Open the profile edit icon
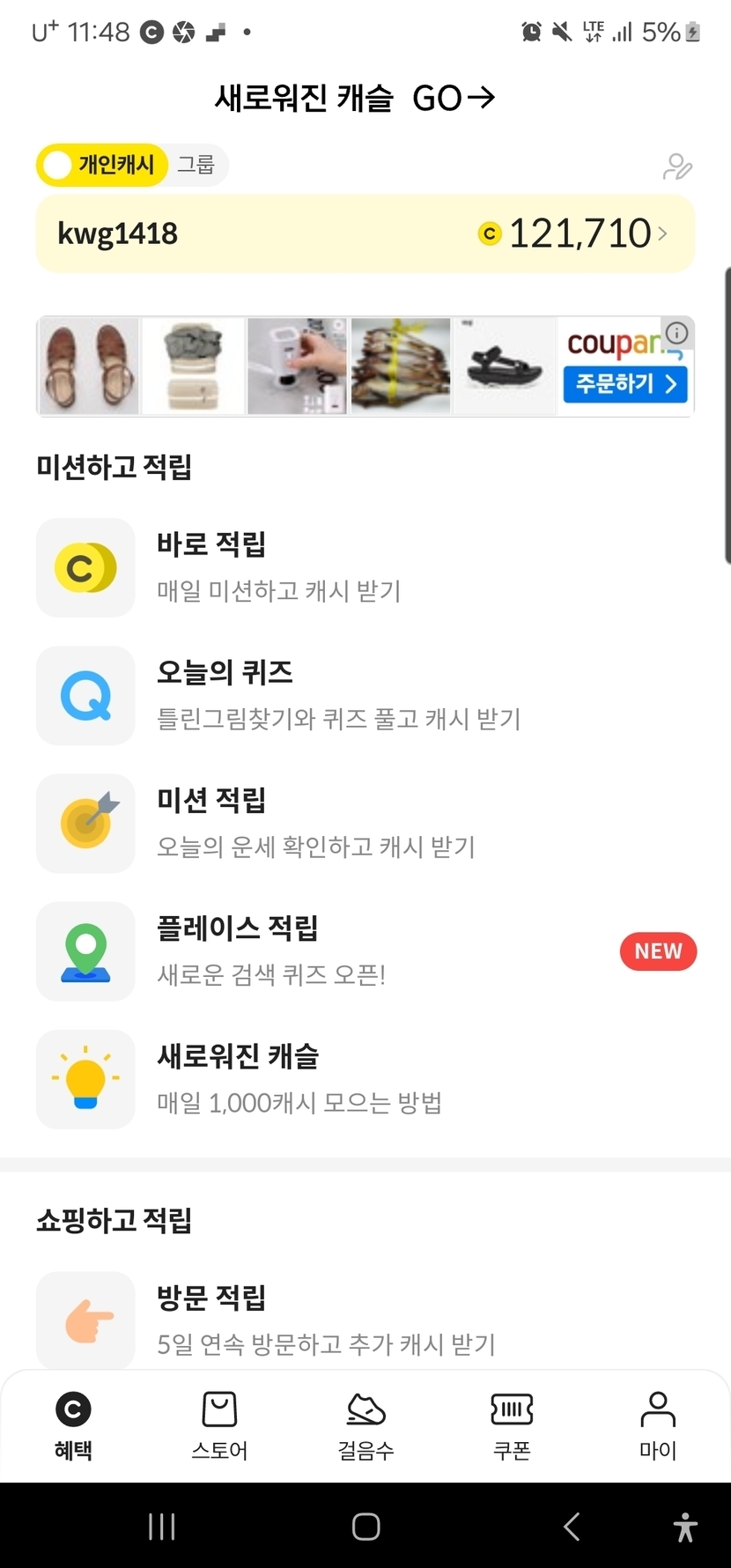 (676, 166)
